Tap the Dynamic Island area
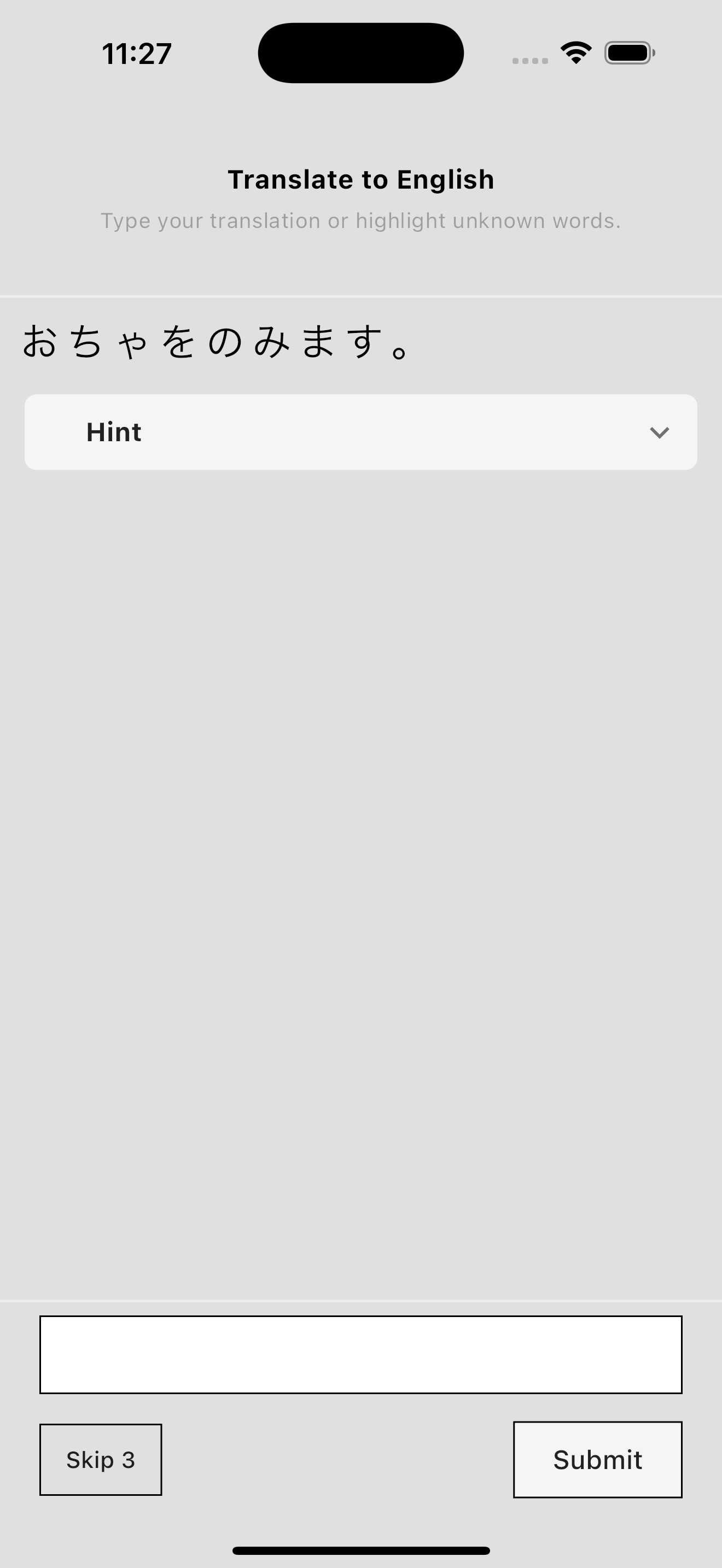The height and width of the screenshot is (1568, 722). (360, 52)
